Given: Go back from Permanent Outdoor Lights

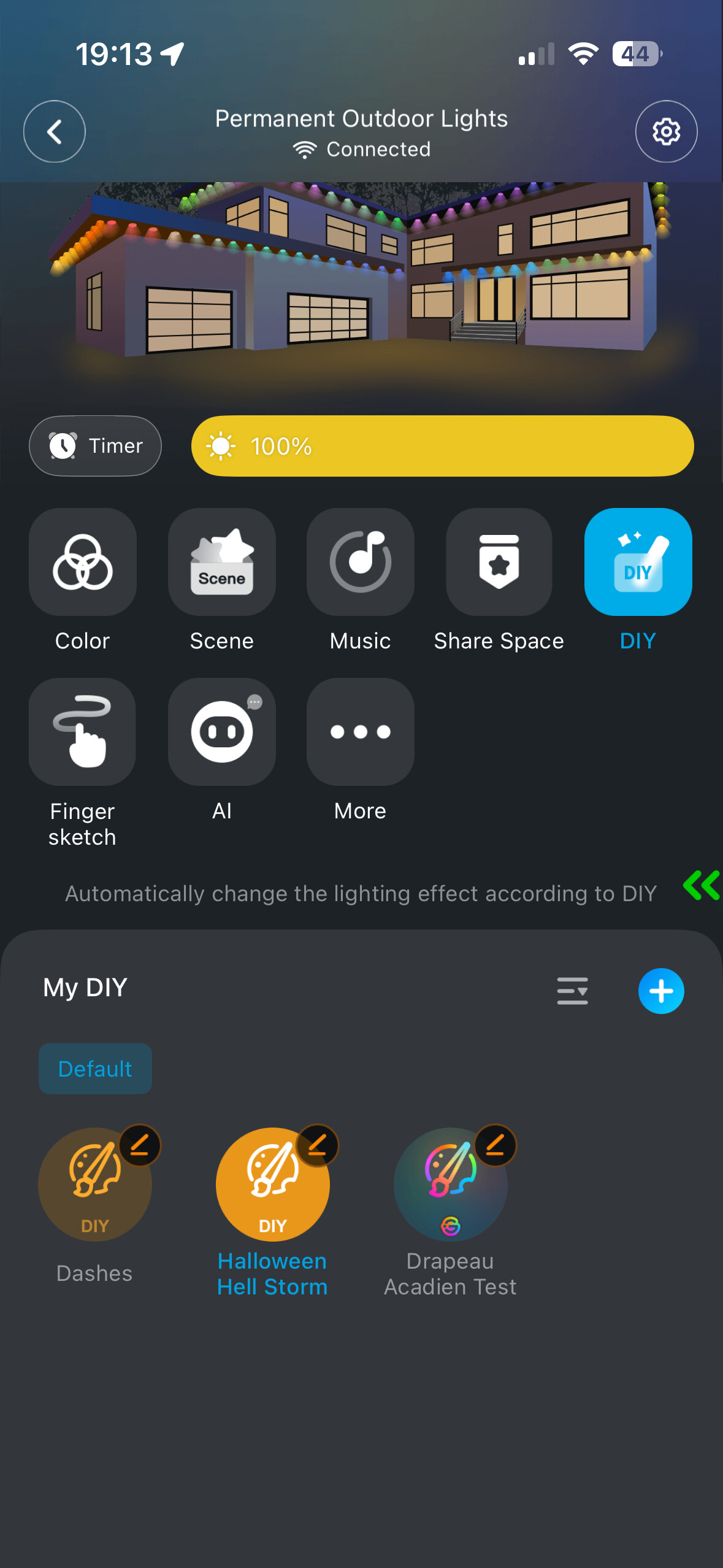Looking at the screenshot, I should pyautogui.click(x=54, y=131).
